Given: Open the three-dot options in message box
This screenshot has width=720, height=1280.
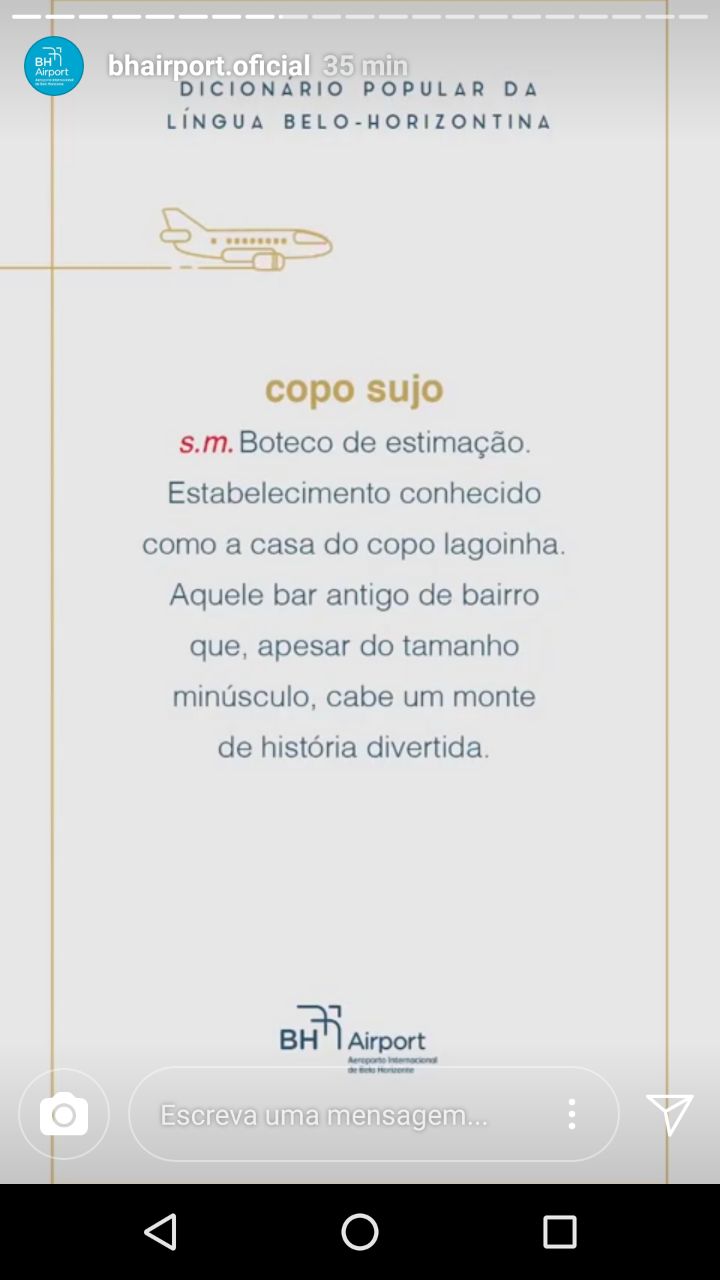Looking at the screenshot, I should [571, 1114].
